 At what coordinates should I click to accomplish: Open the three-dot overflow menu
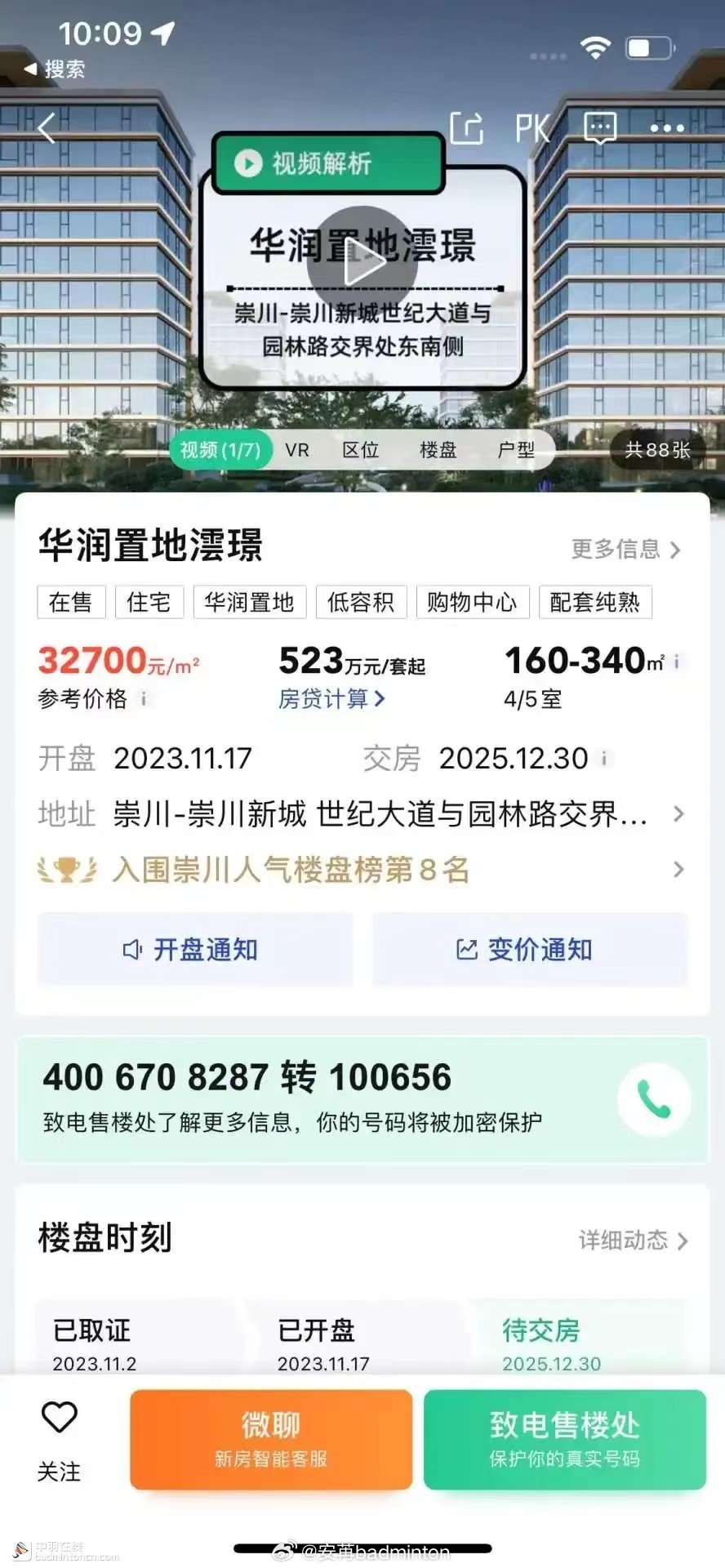click(666, 128)
